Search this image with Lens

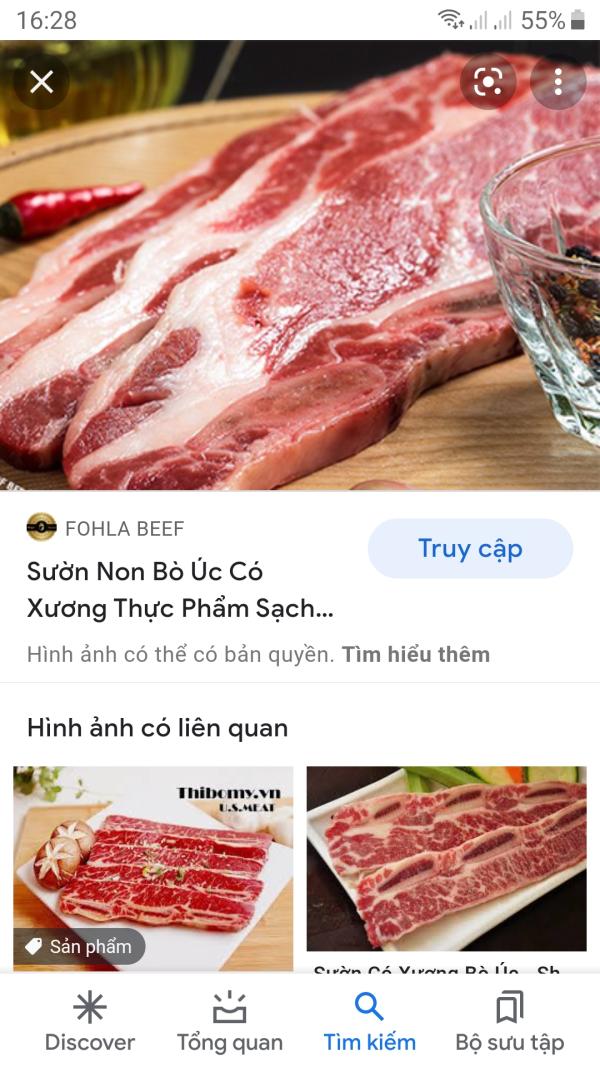(x=488, y=82)
